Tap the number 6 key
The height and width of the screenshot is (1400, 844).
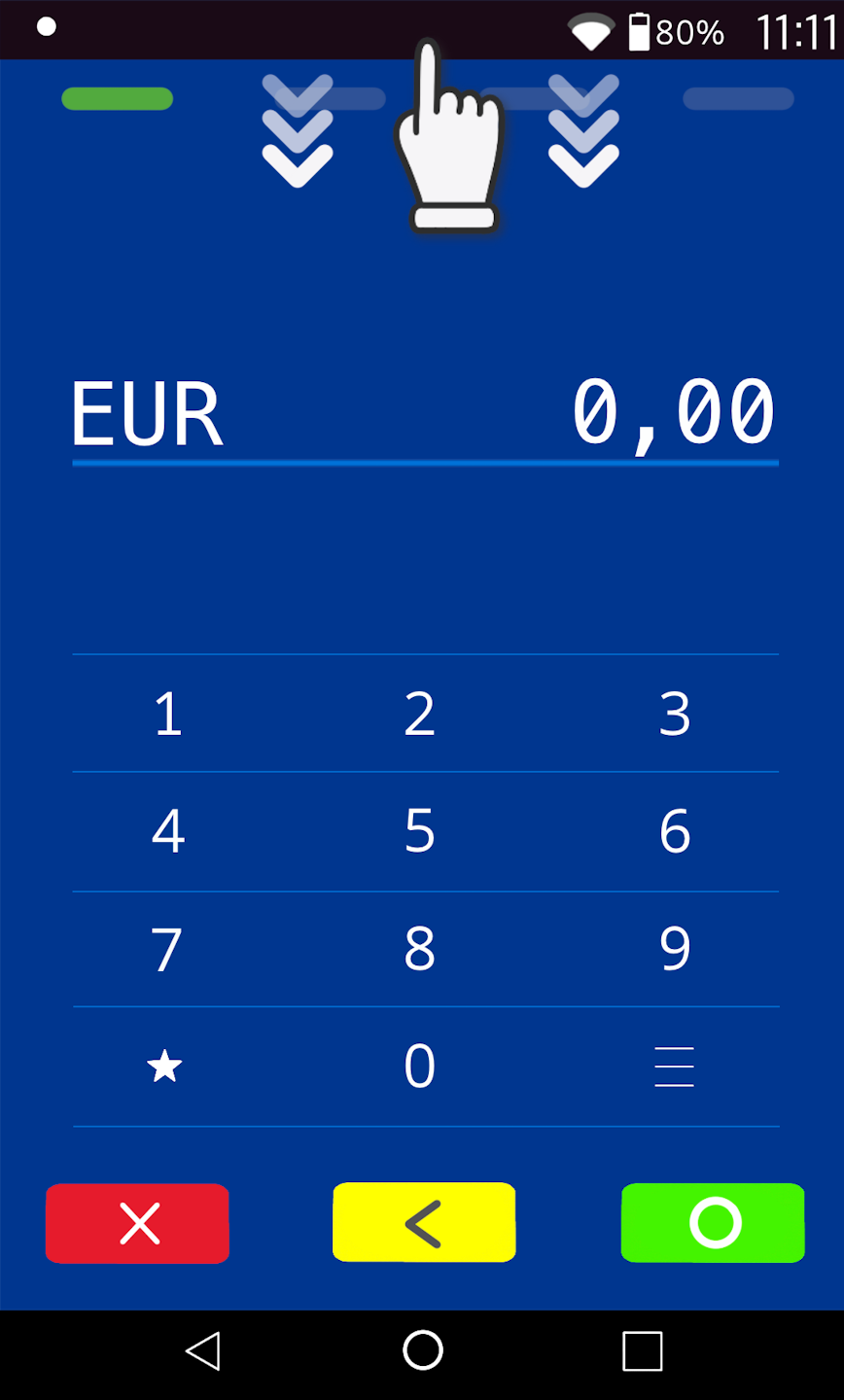[x=675, y=831]
